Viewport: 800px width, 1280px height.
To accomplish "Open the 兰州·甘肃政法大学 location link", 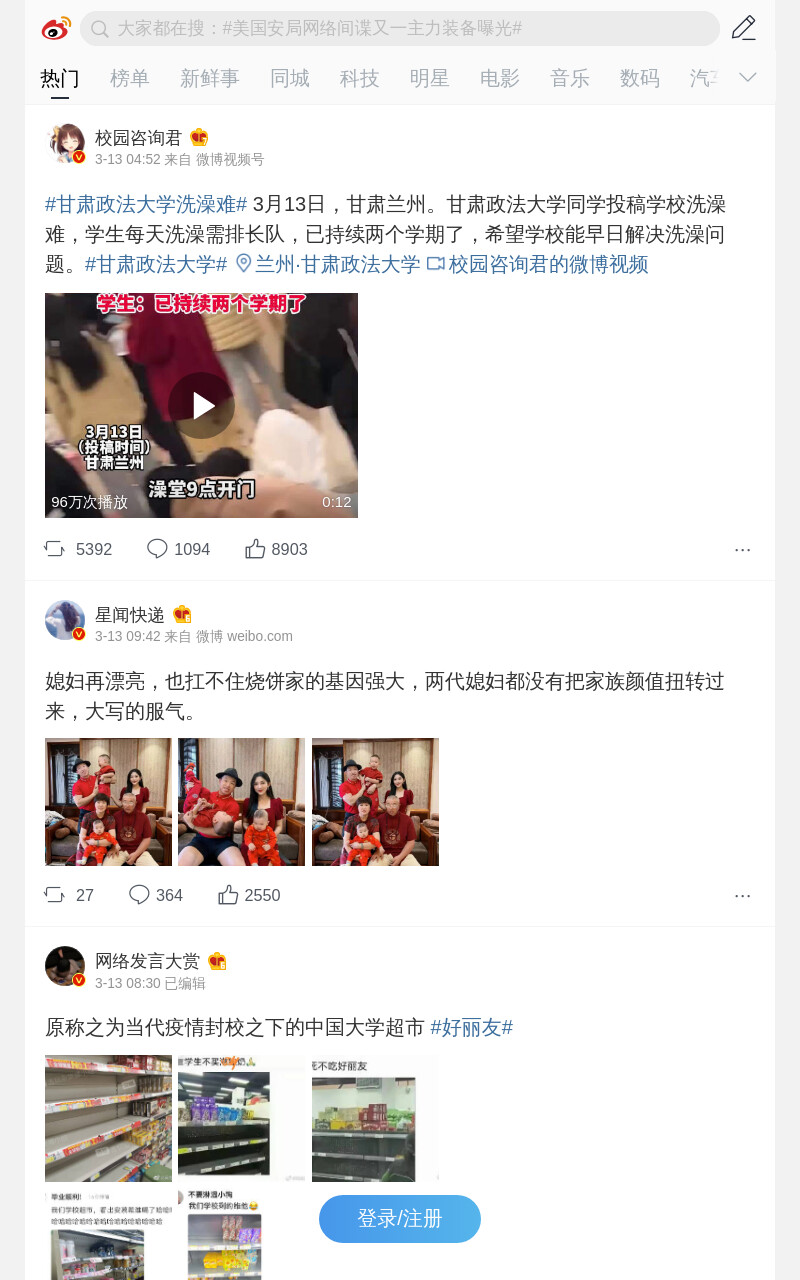I will (x=328, y=265).
